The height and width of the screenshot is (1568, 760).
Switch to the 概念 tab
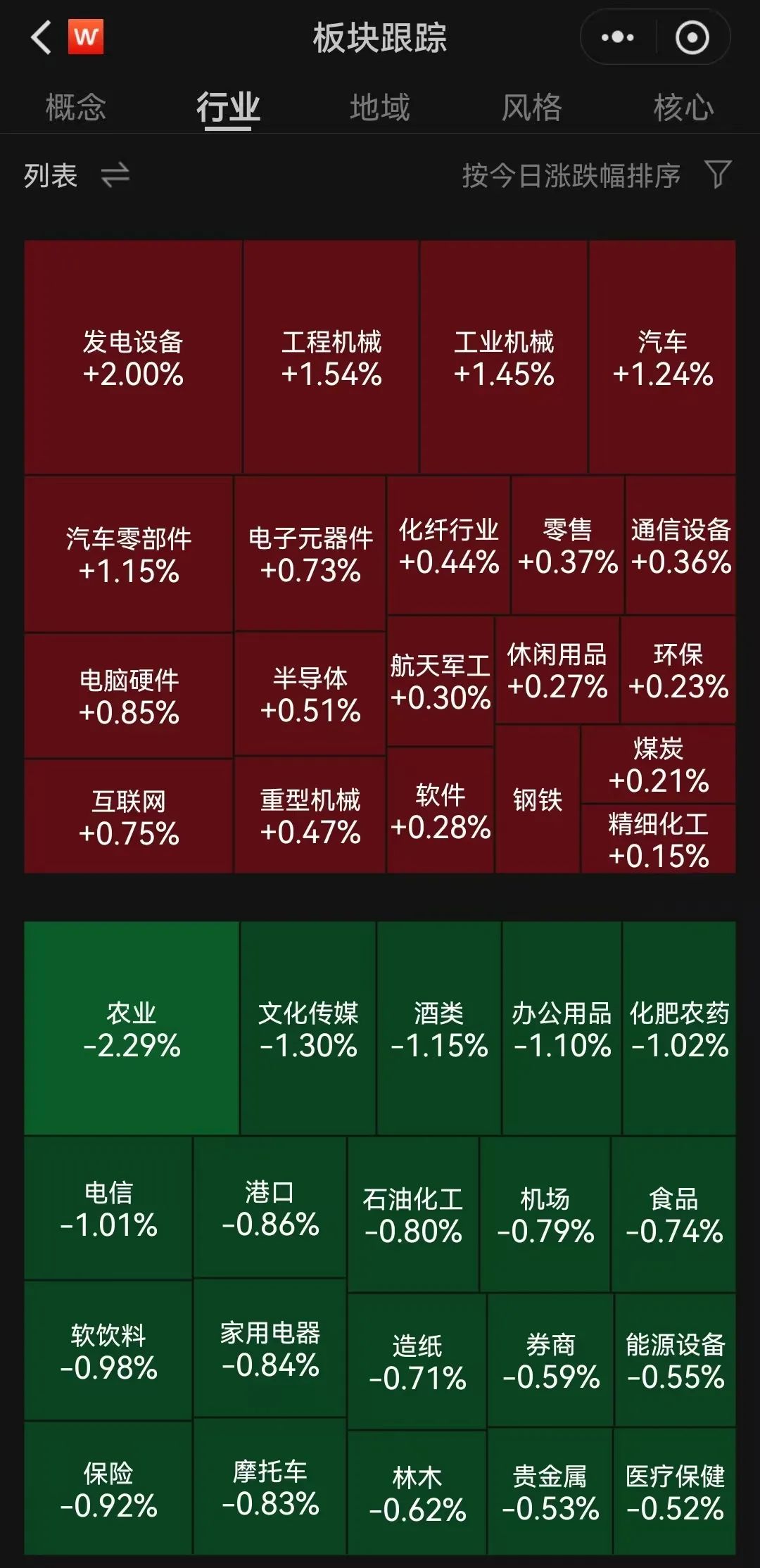pos(76,107)
